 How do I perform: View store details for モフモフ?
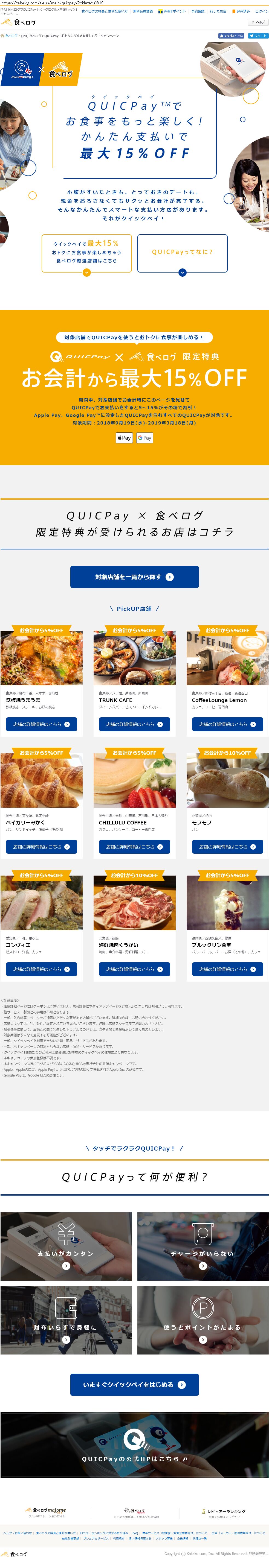[227, 847]
